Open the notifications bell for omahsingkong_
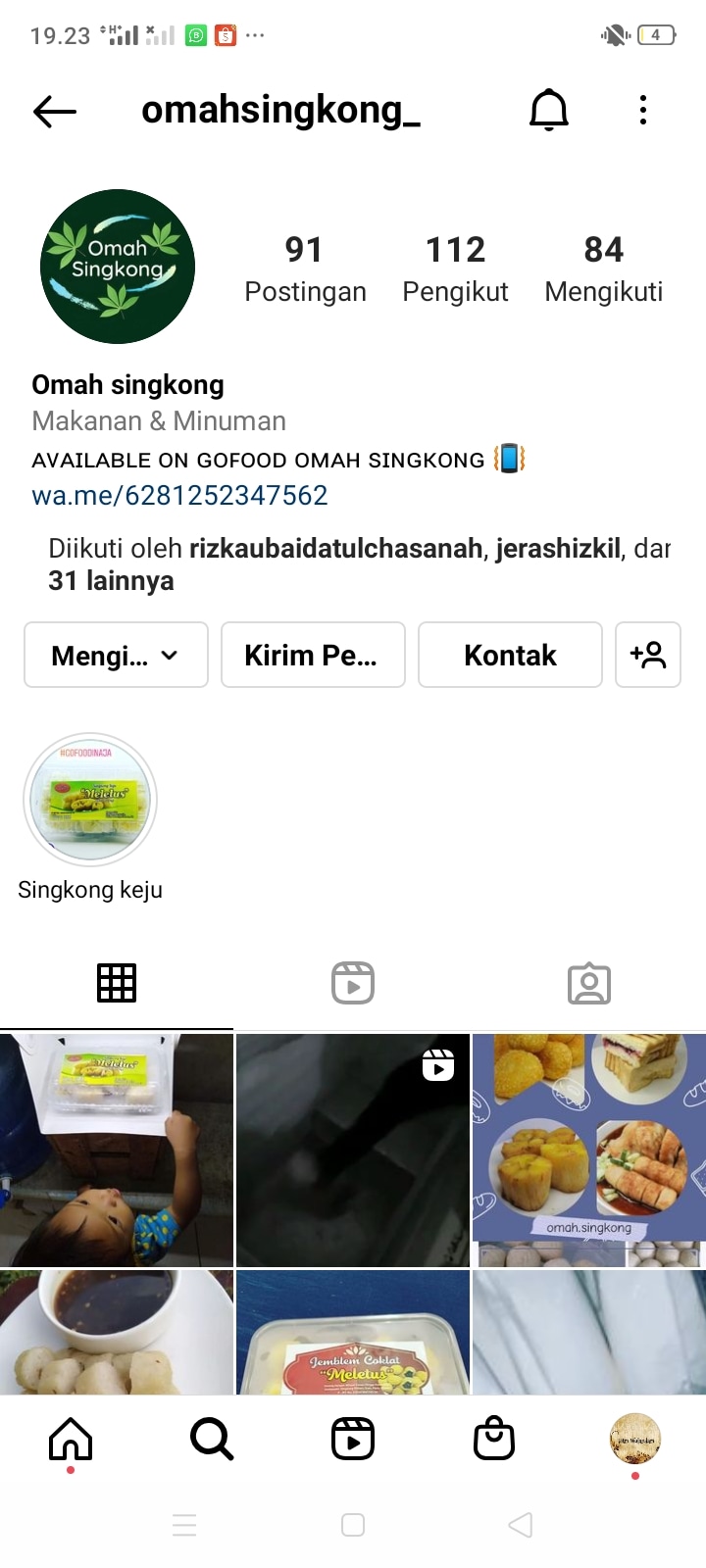The width and height of the screenshot is (706, 1568). (549, 110)
